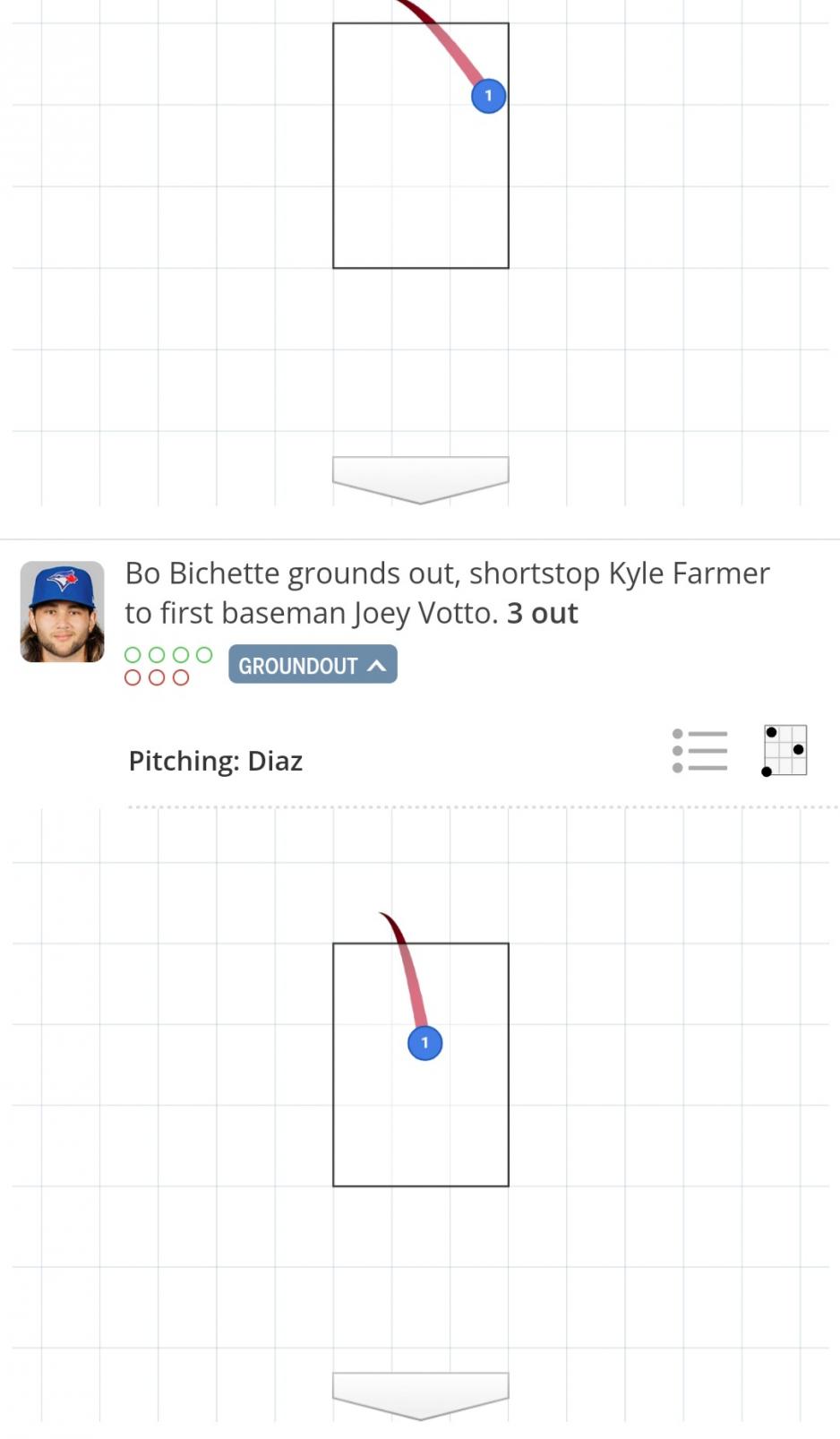The image size is (840, 1439).
Task: Collapse the GROUNDOUT play details
Action: pos(312,665)
